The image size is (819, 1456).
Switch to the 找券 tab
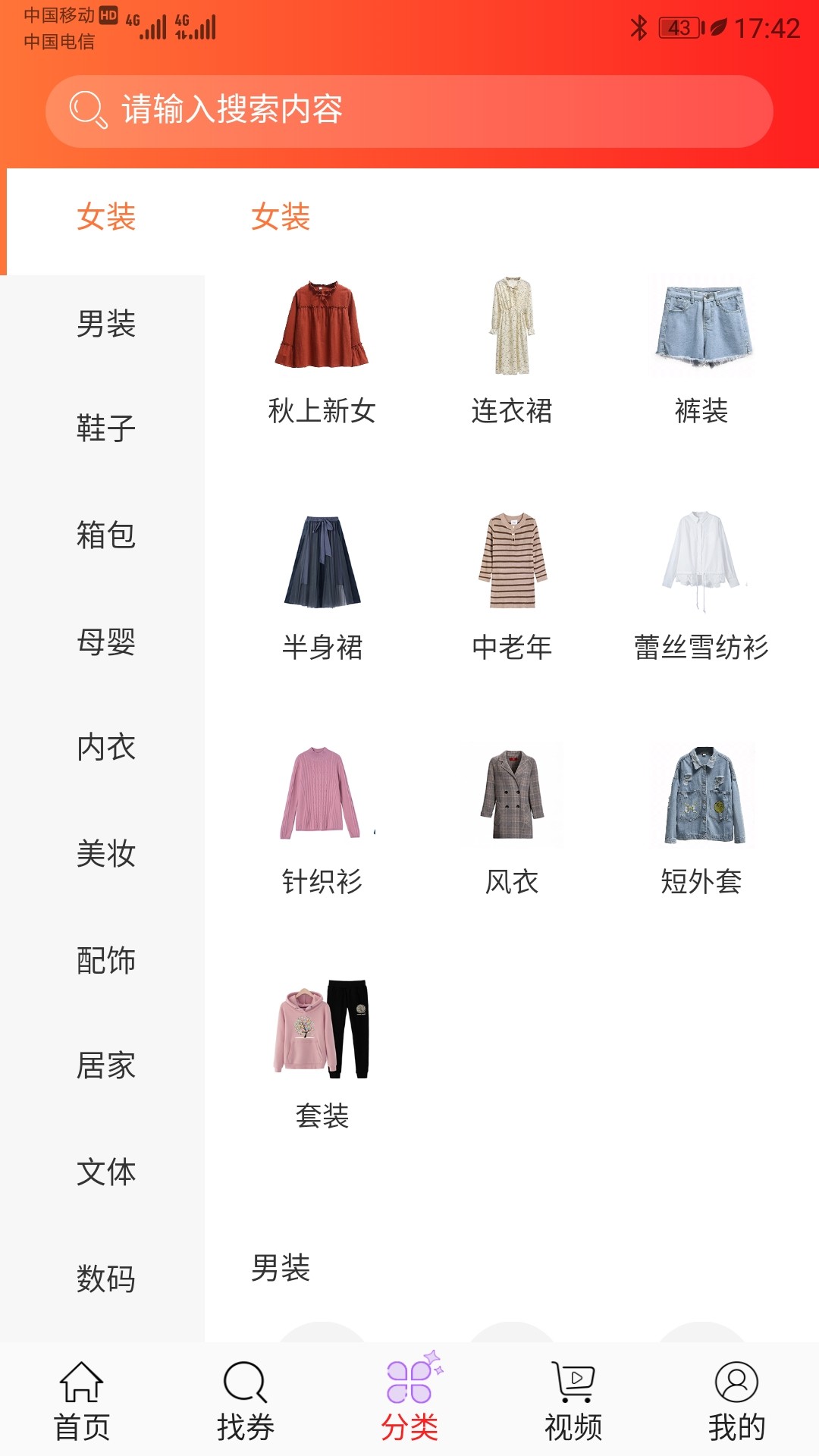click(x=246, y=1401)
